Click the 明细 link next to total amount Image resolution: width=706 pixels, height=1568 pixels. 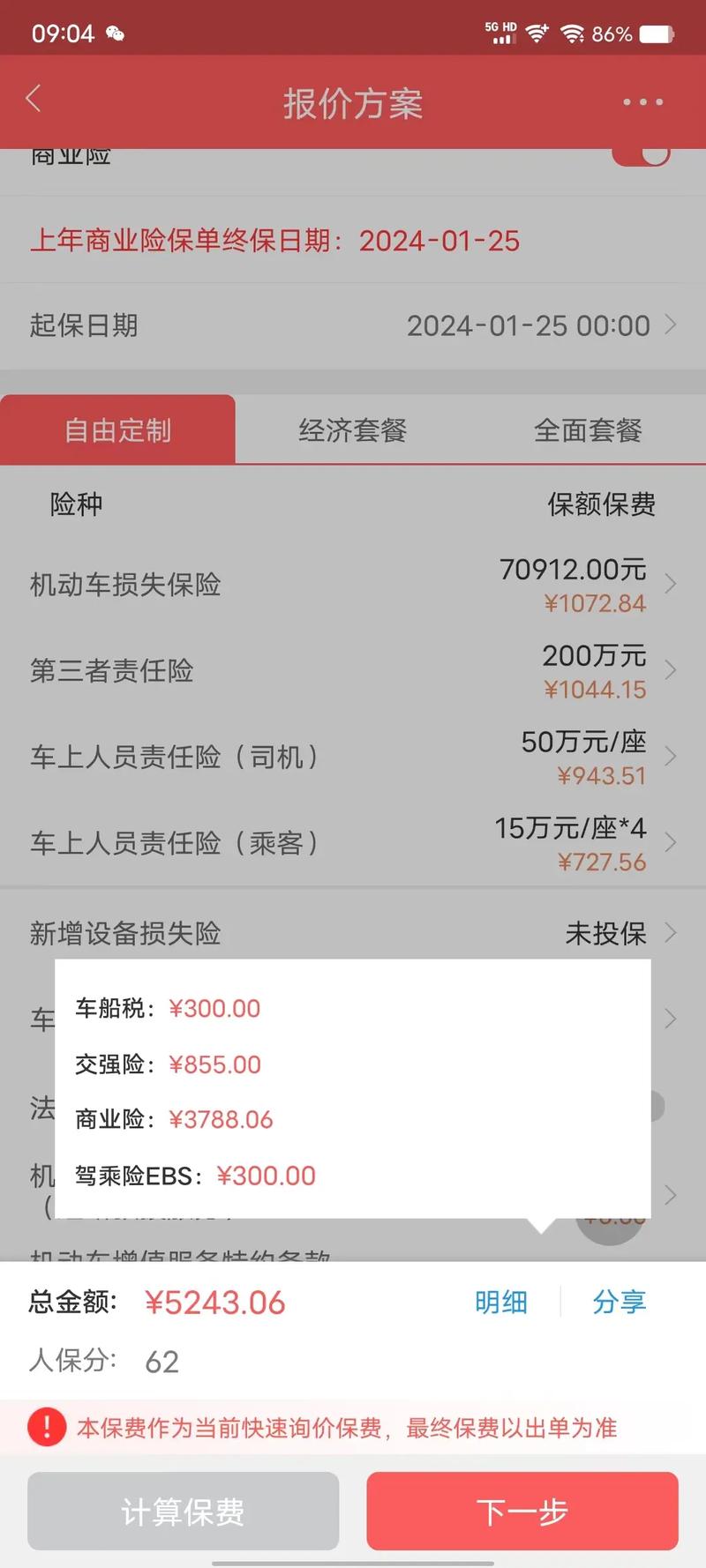point(501,1302)
